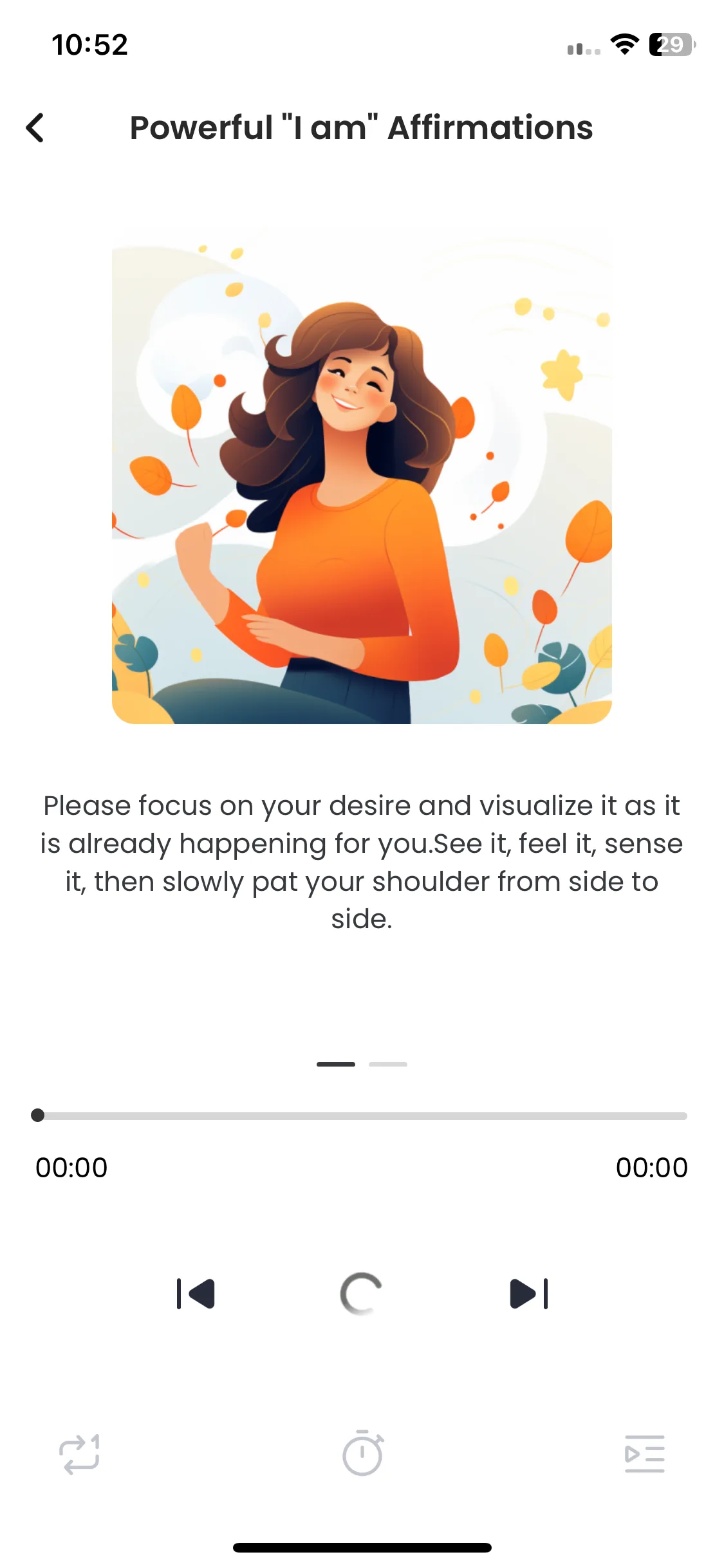
Task: Skip to the previous track
Action: pos(196,1294)
